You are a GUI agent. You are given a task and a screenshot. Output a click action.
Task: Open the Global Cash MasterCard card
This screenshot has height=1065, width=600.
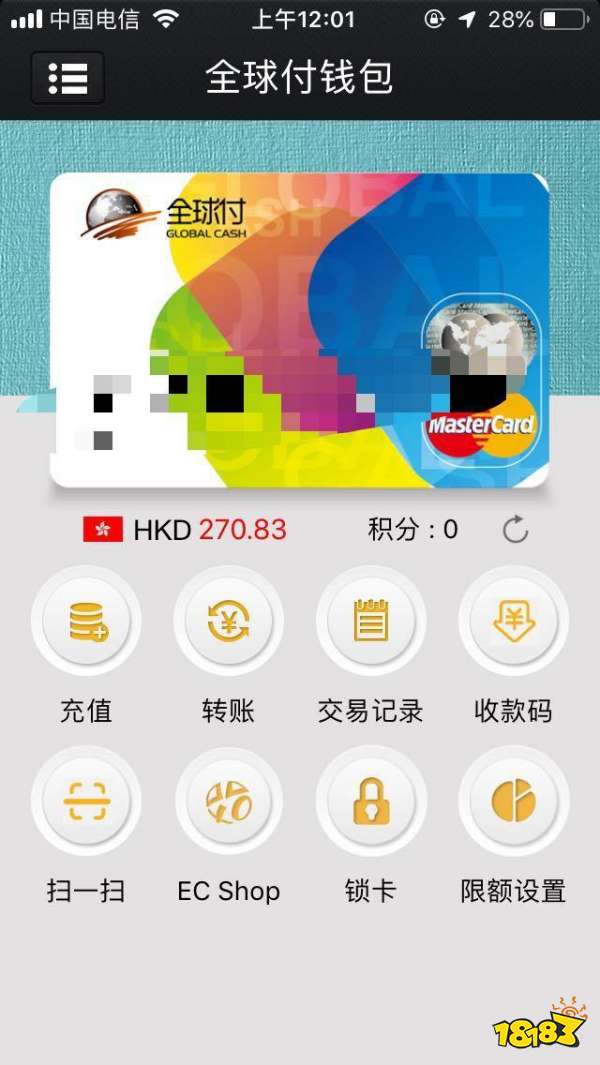[x=299, y=330]
